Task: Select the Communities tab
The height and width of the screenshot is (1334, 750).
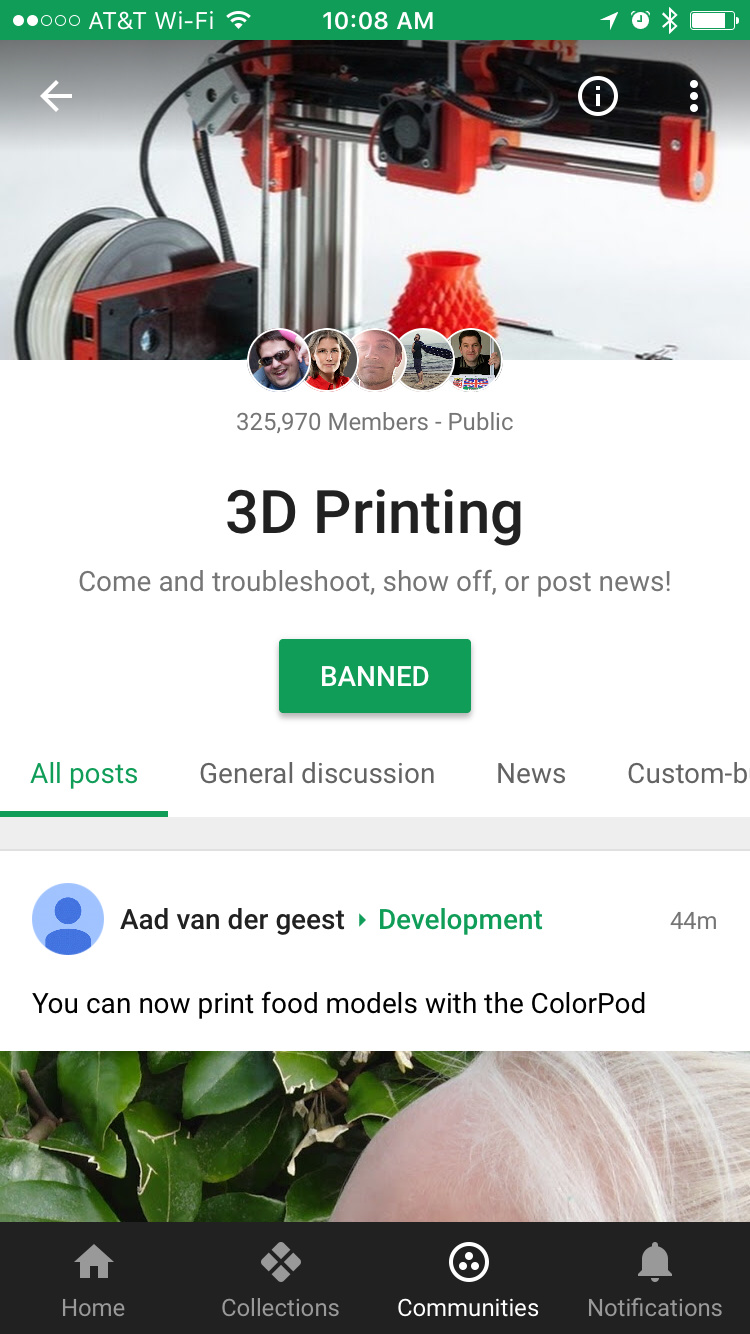Action: pos(468,1280)
